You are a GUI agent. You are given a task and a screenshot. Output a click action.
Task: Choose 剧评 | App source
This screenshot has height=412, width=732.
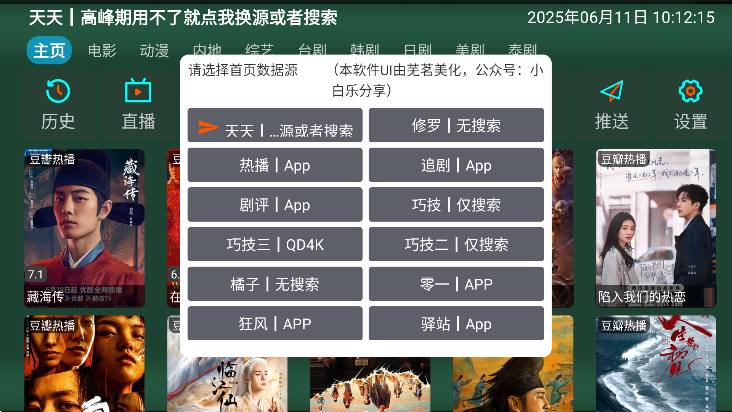pyautogui.click(x=275, y=205)
